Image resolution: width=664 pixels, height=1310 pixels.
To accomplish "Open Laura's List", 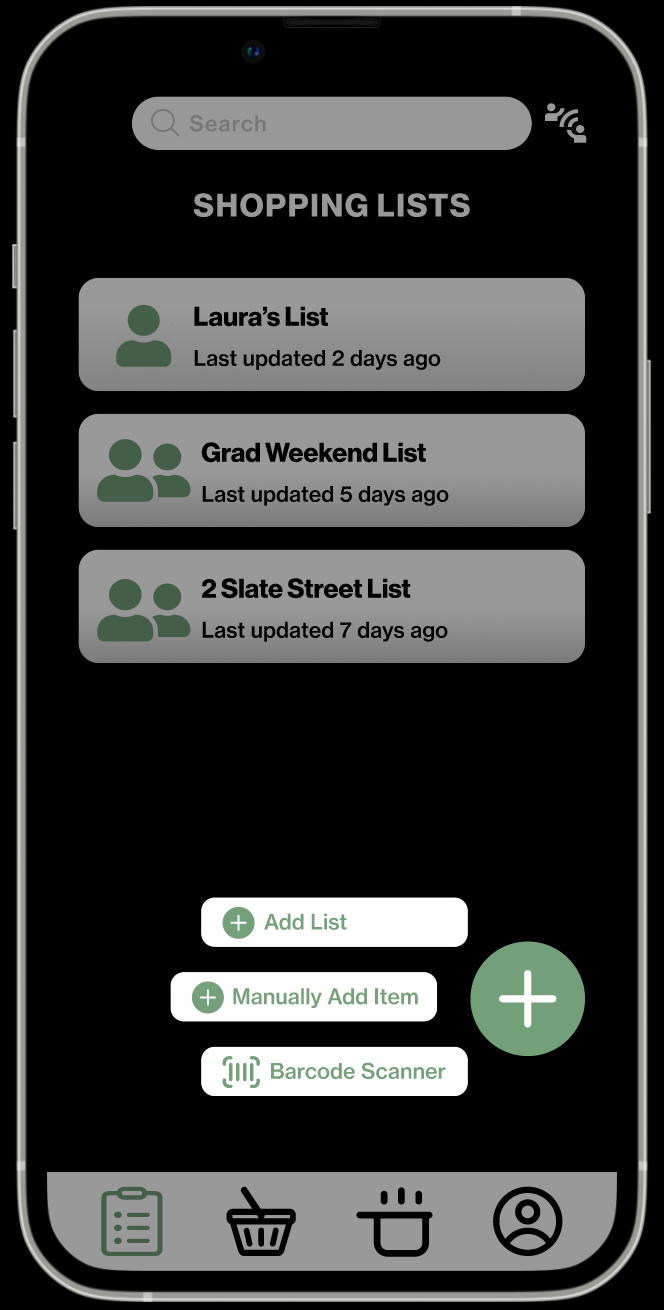I will pos(331,335).
